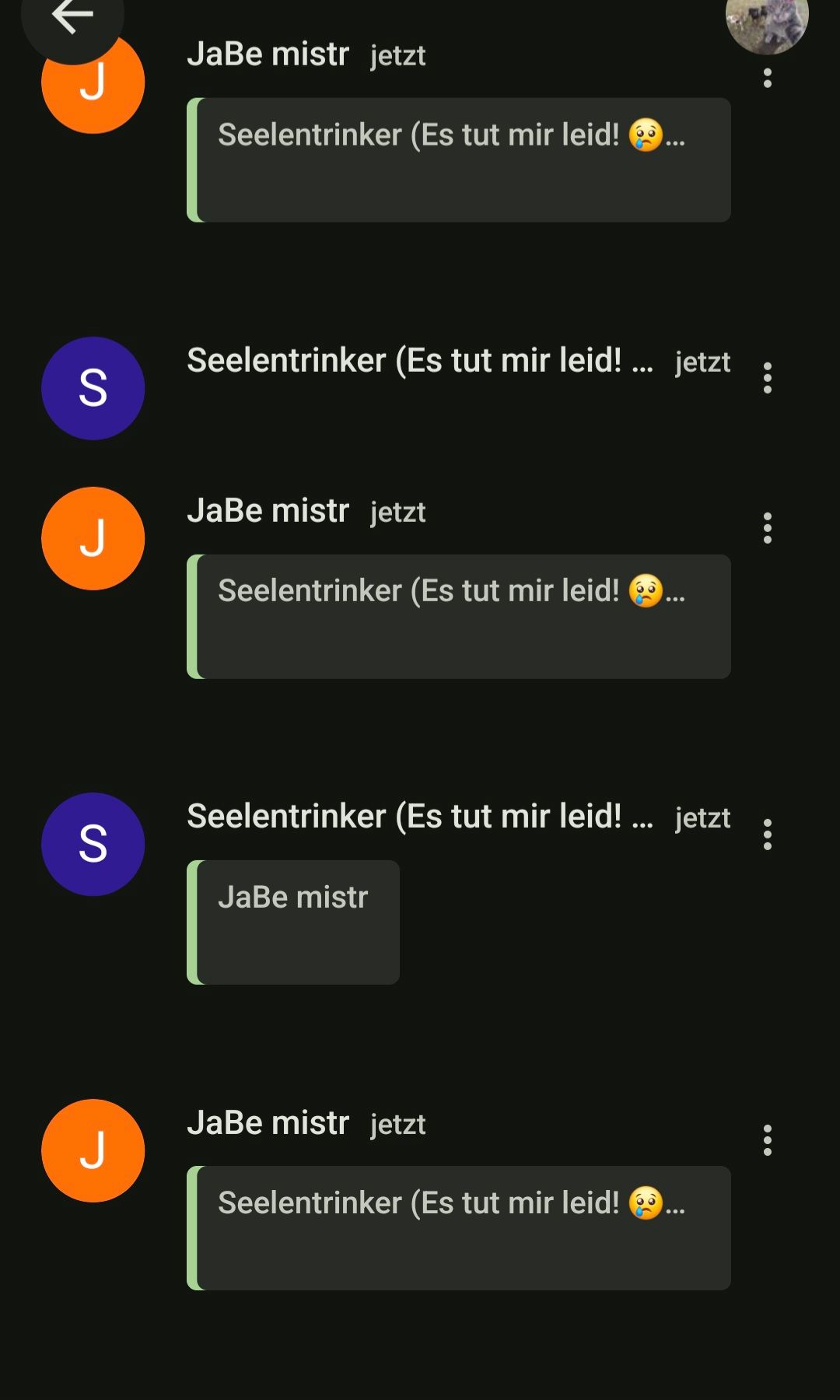Go back with the arrow button
Image resolution: width=840 pixels, height=1400 pixels.
72,17
